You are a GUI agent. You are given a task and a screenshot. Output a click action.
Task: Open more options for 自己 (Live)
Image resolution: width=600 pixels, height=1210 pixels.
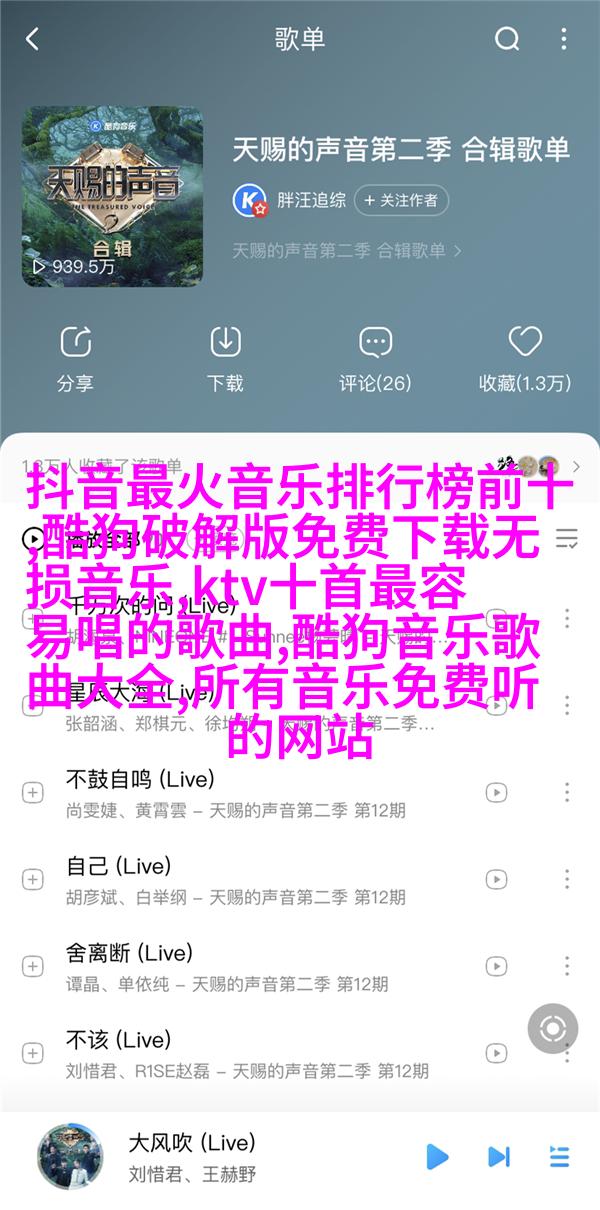(x=566, y=879)
